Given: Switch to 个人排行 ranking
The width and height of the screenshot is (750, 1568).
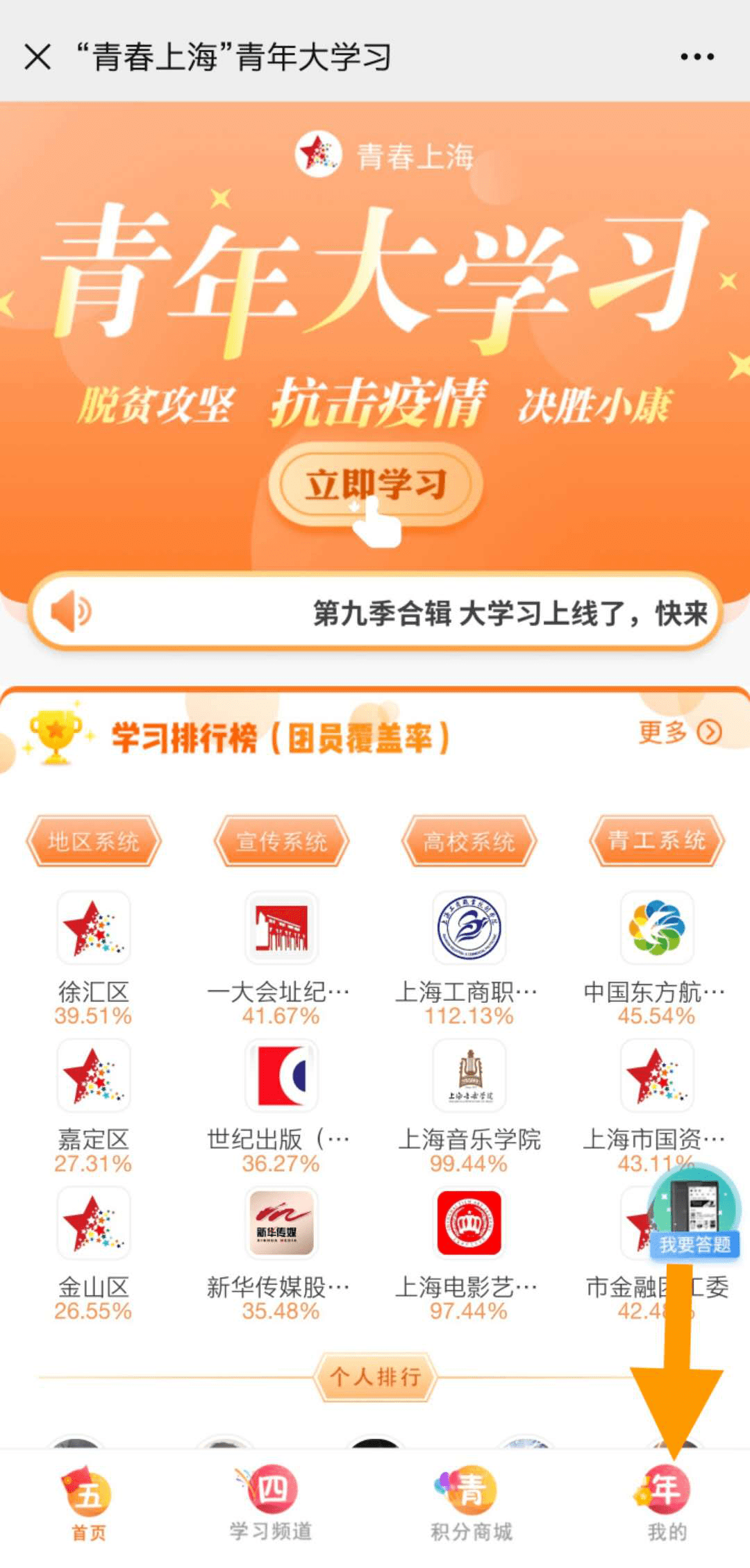Looking at the screenshot, I should (x=375, y=1376).
